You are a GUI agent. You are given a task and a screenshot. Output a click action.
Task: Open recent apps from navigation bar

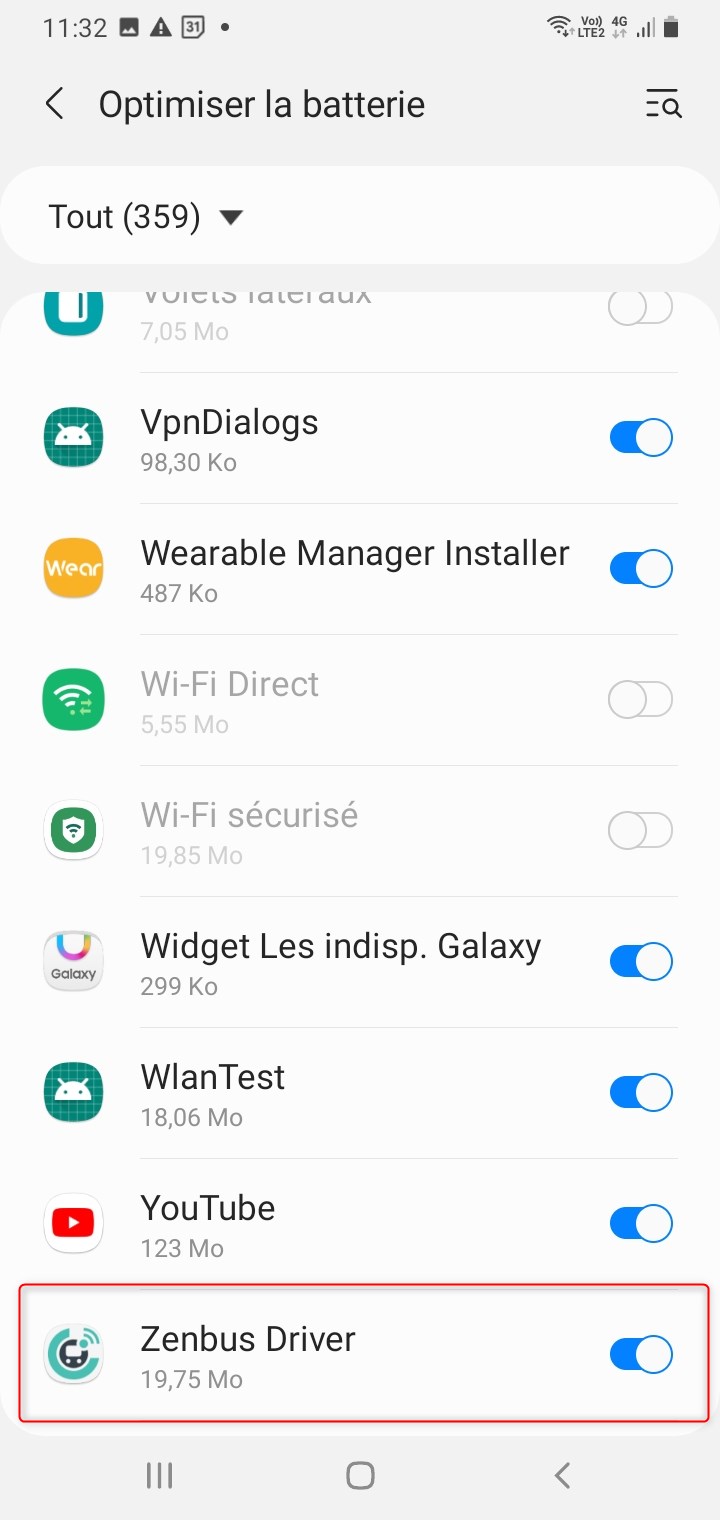point(159,1475)
